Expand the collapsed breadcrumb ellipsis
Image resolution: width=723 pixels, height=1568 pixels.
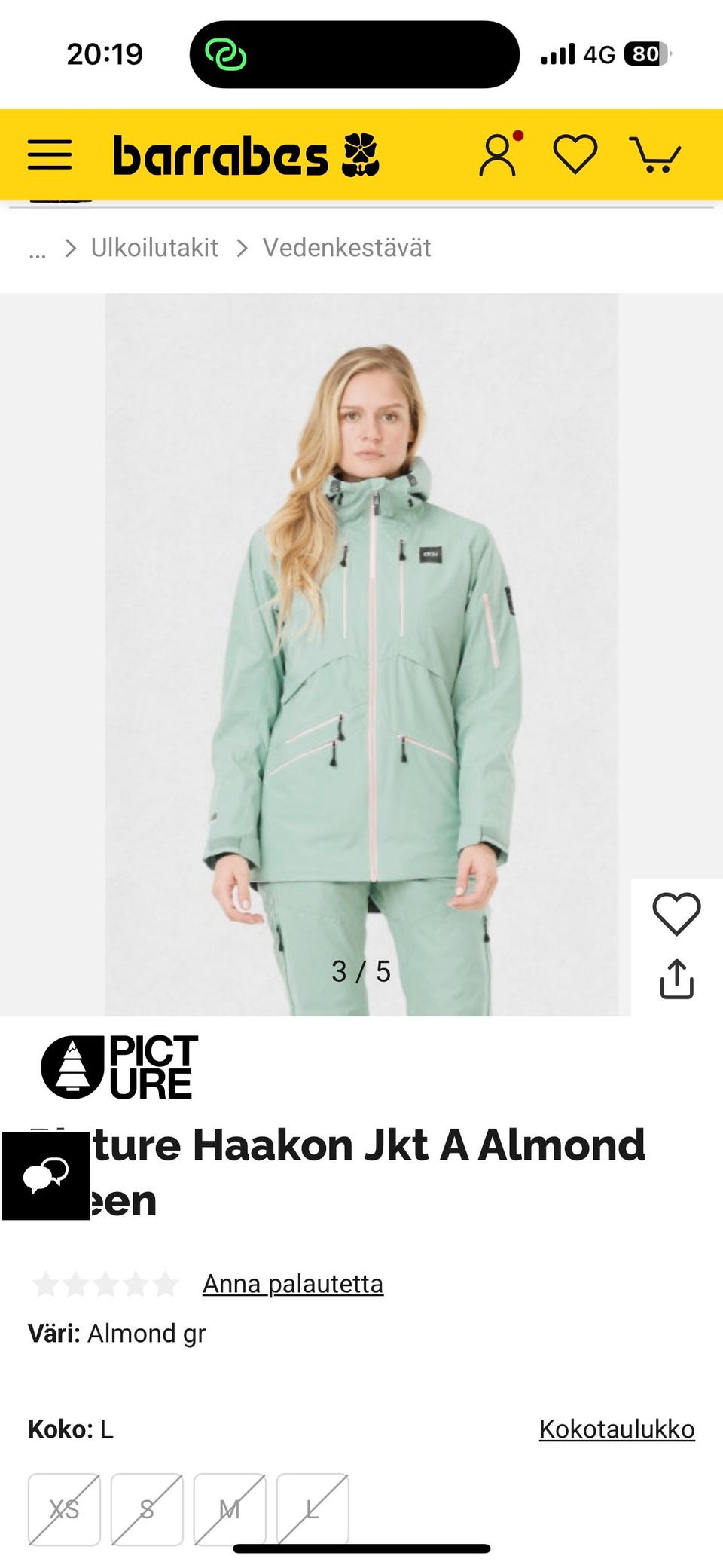click(37, 251)
